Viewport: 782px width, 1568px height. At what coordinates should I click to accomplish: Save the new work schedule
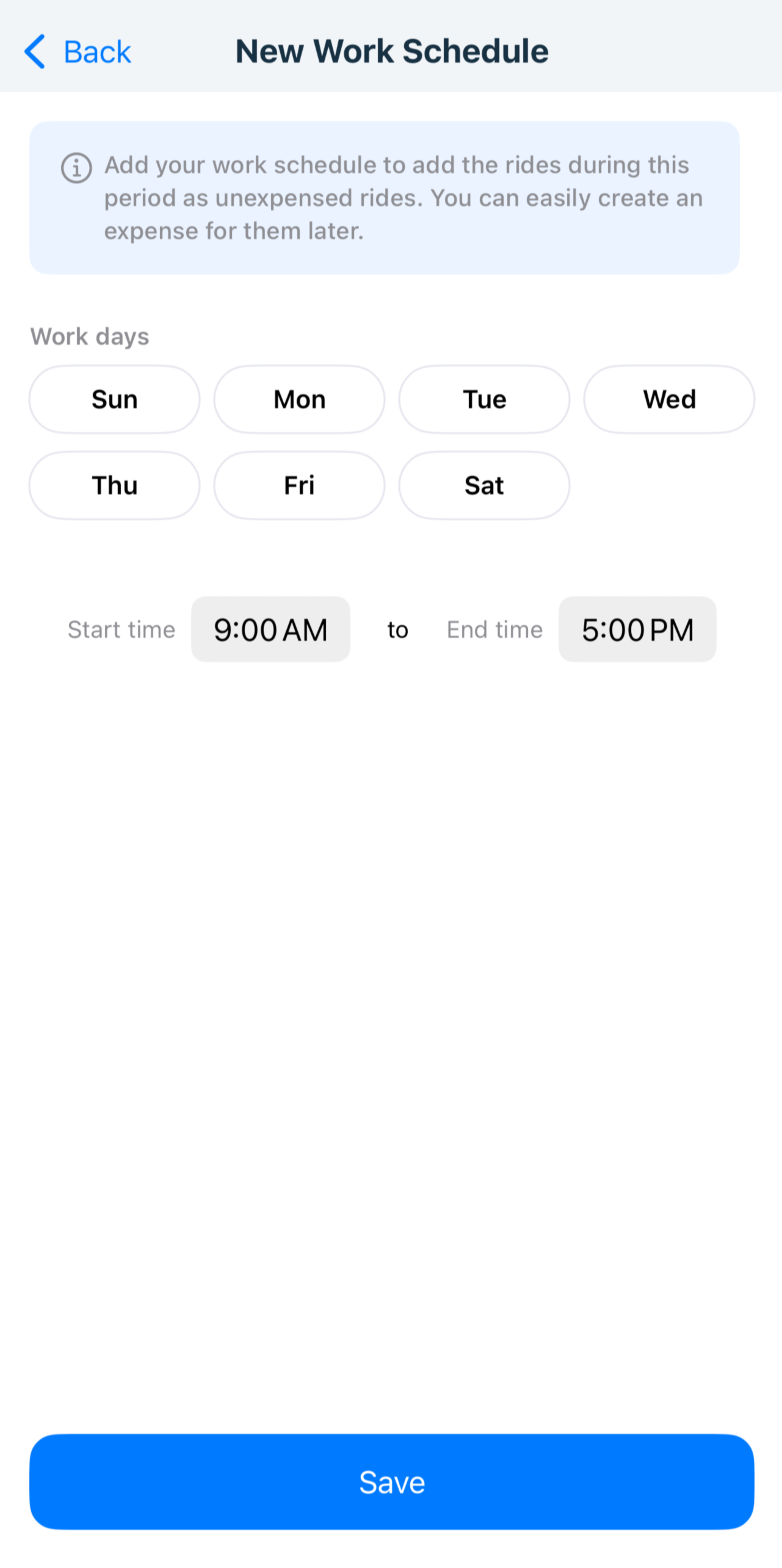(391, 1481)
